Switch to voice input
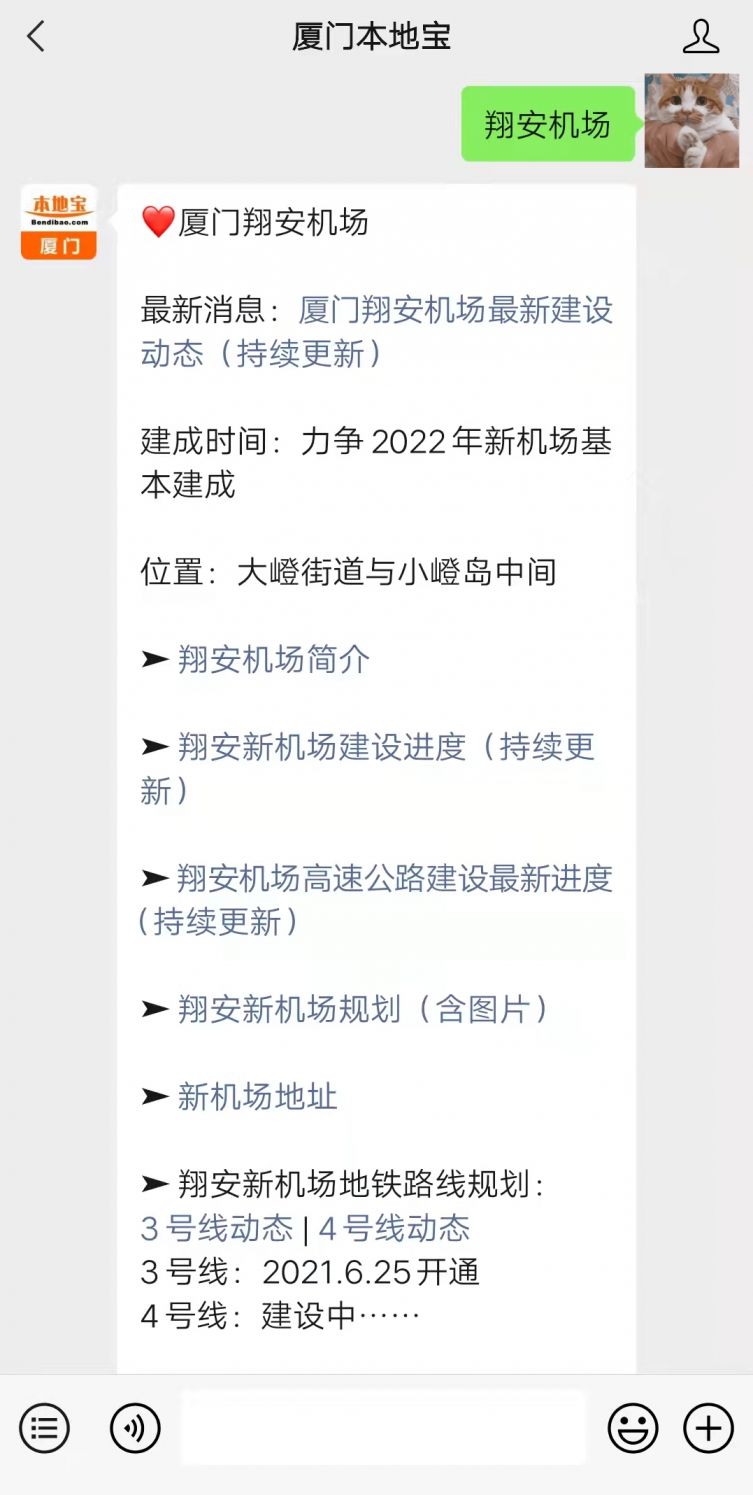This screenshot has height=1495, width=753. pos(135,1427)
